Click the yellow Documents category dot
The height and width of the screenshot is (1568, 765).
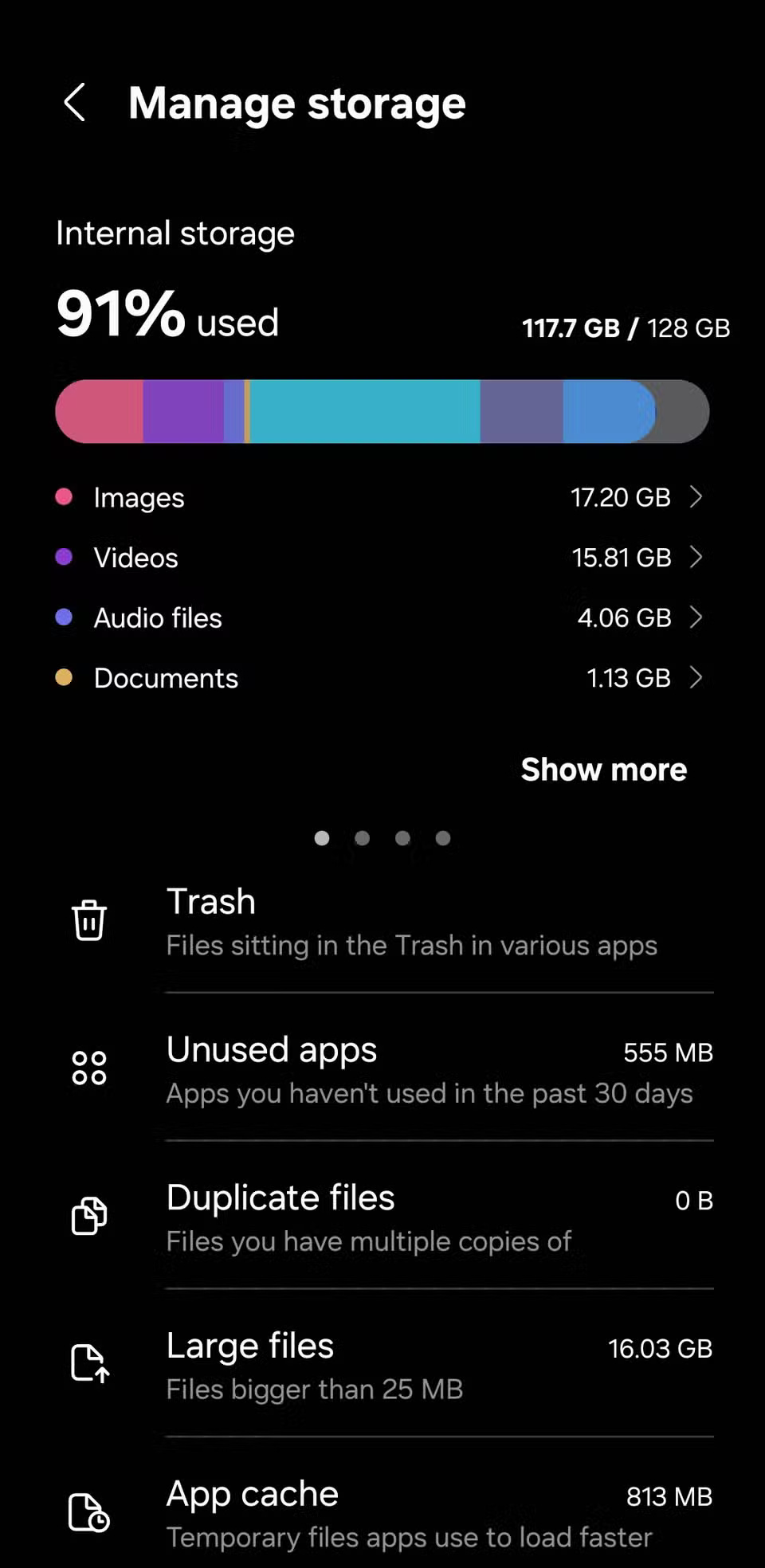click(64, 676)
